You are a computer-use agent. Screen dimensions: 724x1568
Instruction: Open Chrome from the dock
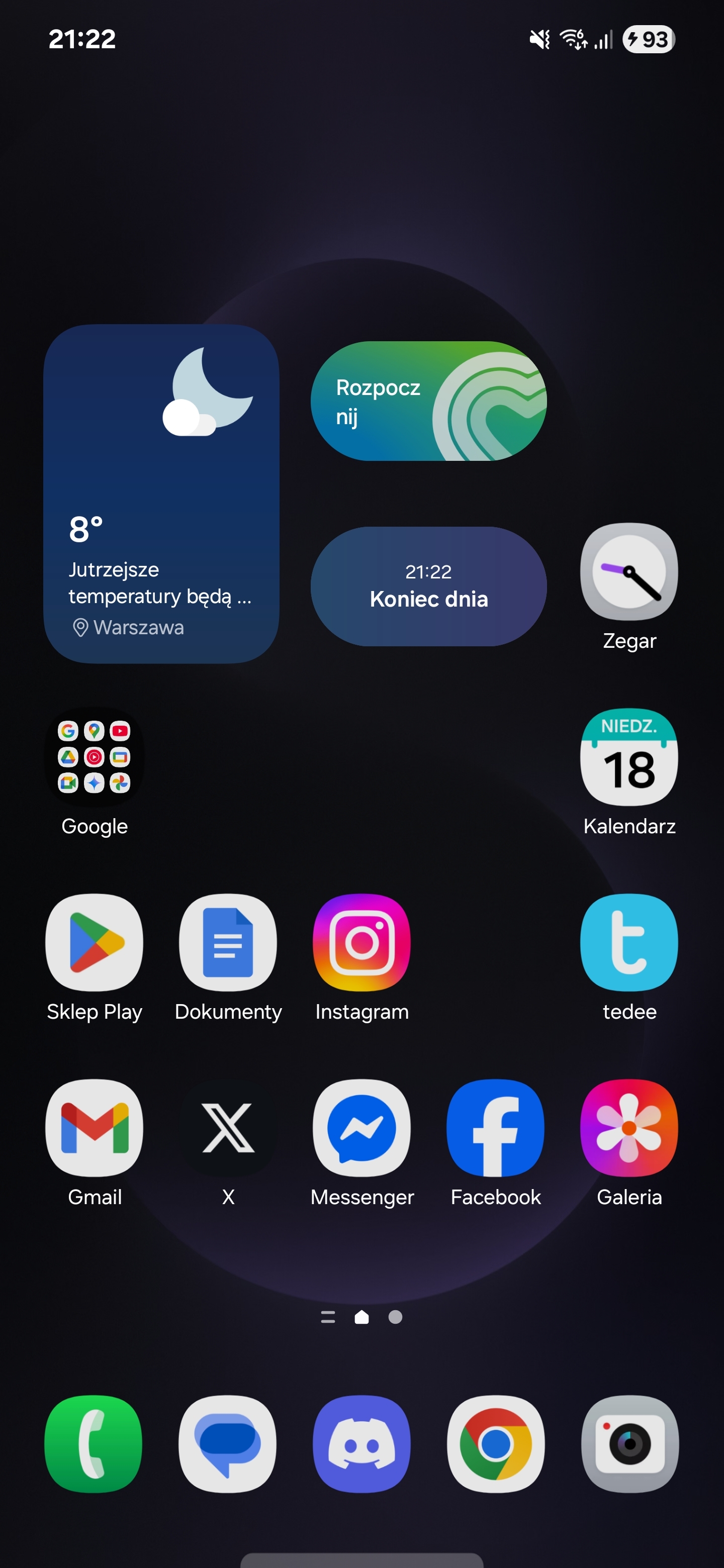coord(496,1444)
